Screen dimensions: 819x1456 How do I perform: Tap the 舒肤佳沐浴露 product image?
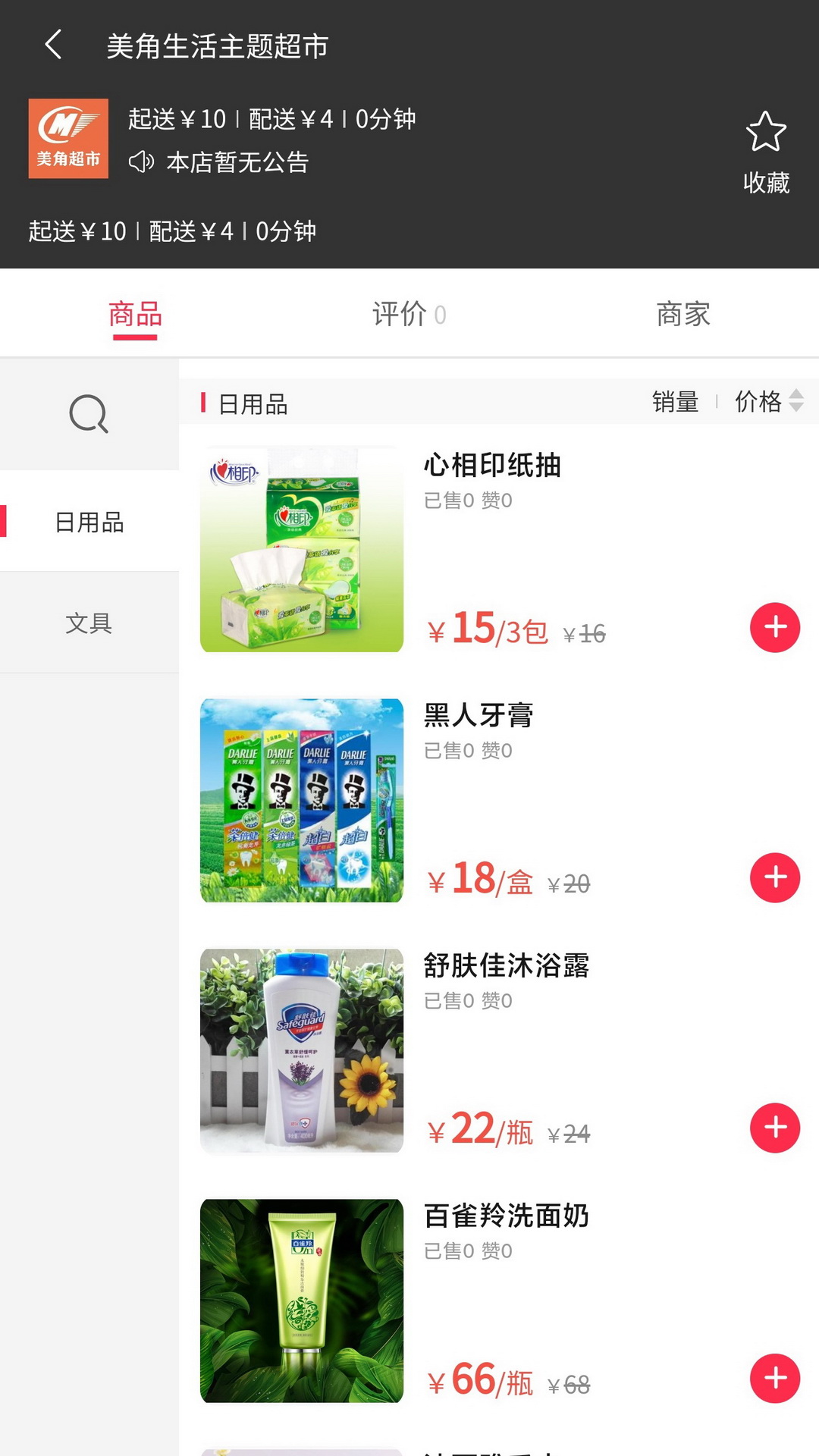(x=301, y=1052)
